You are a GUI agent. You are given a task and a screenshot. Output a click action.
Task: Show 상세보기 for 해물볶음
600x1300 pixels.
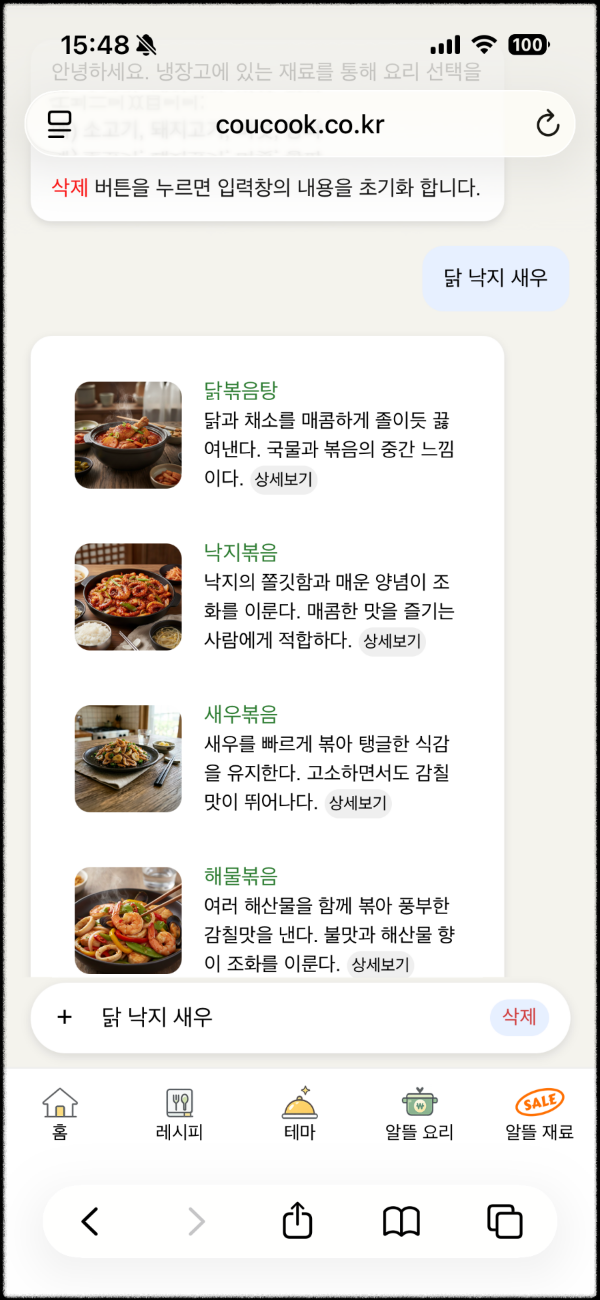pyautogui.click(x=380, y=965)
